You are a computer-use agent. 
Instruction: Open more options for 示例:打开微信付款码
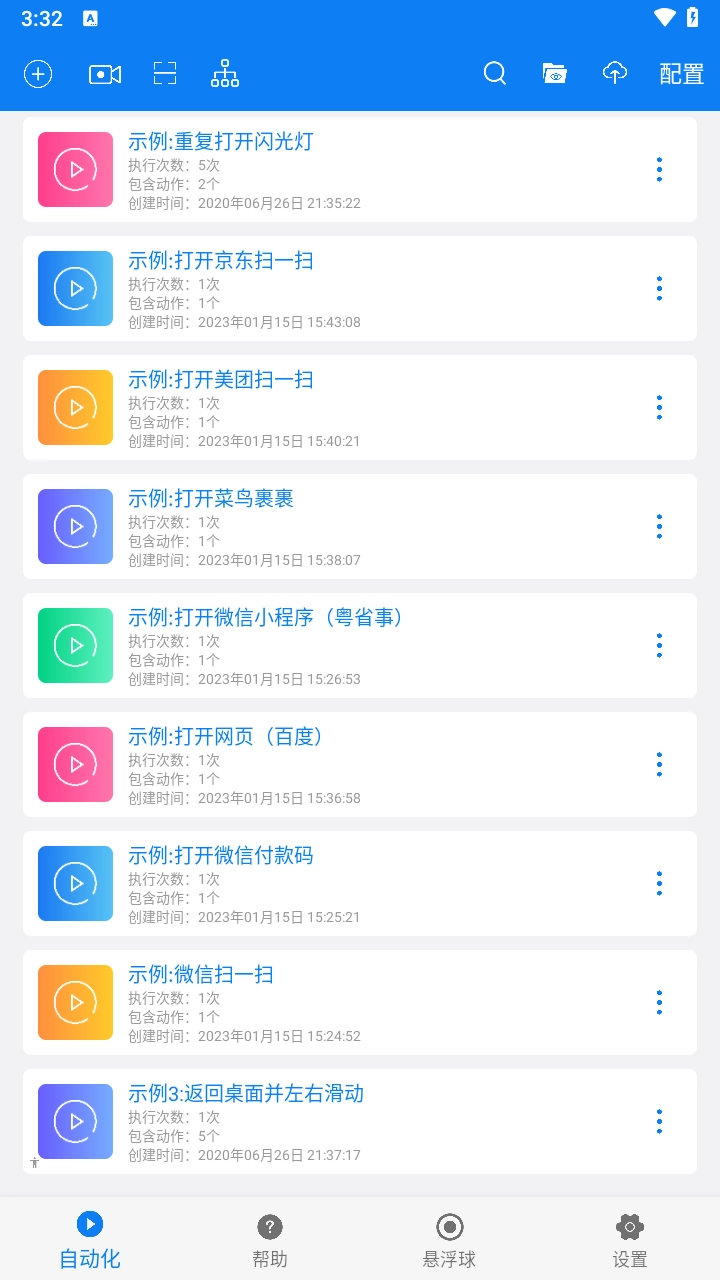pos(659,884)
